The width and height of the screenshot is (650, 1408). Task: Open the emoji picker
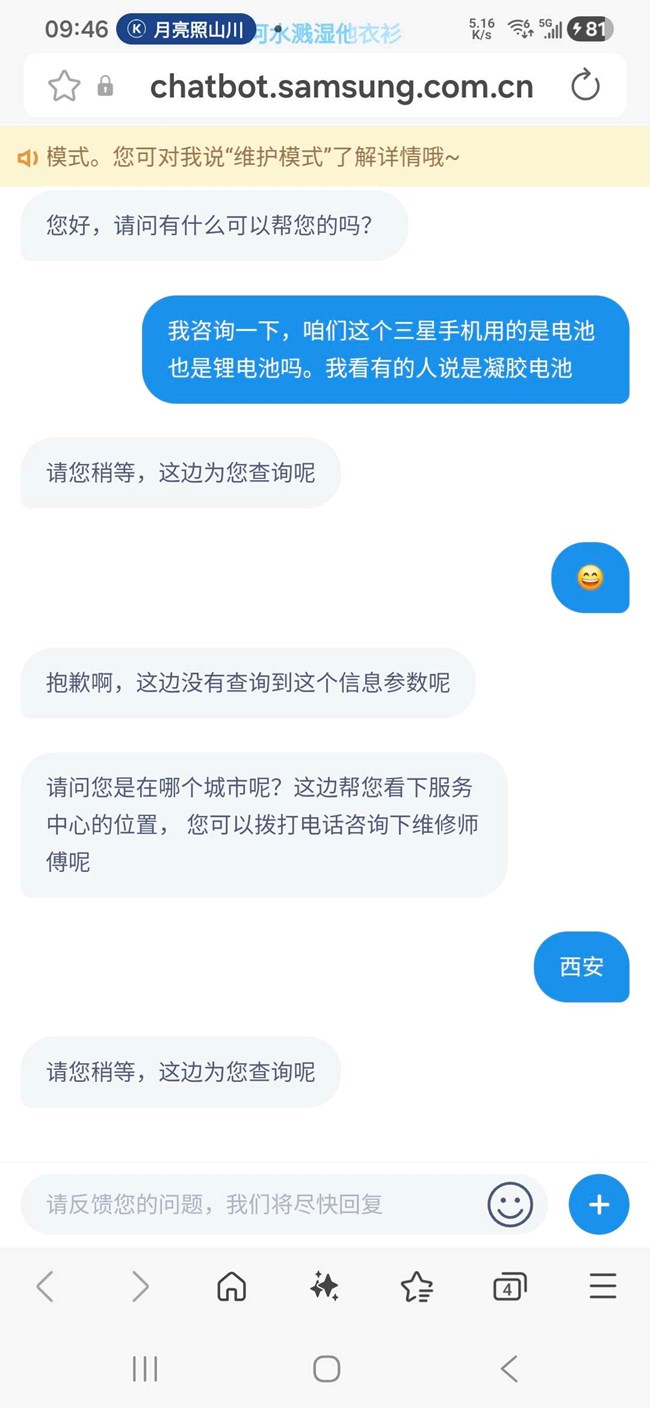point(509,1204)
